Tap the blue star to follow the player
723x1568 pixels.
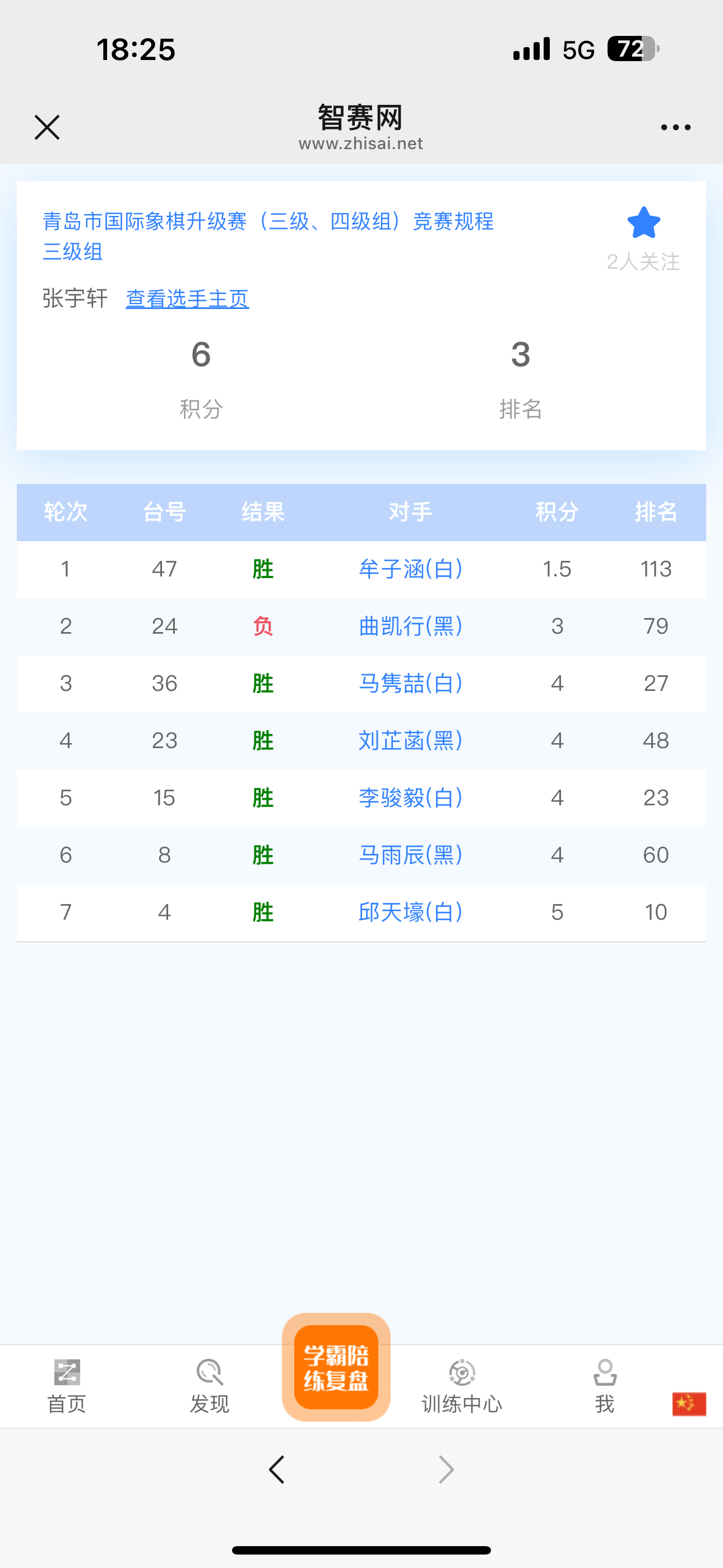coord(643,223)
